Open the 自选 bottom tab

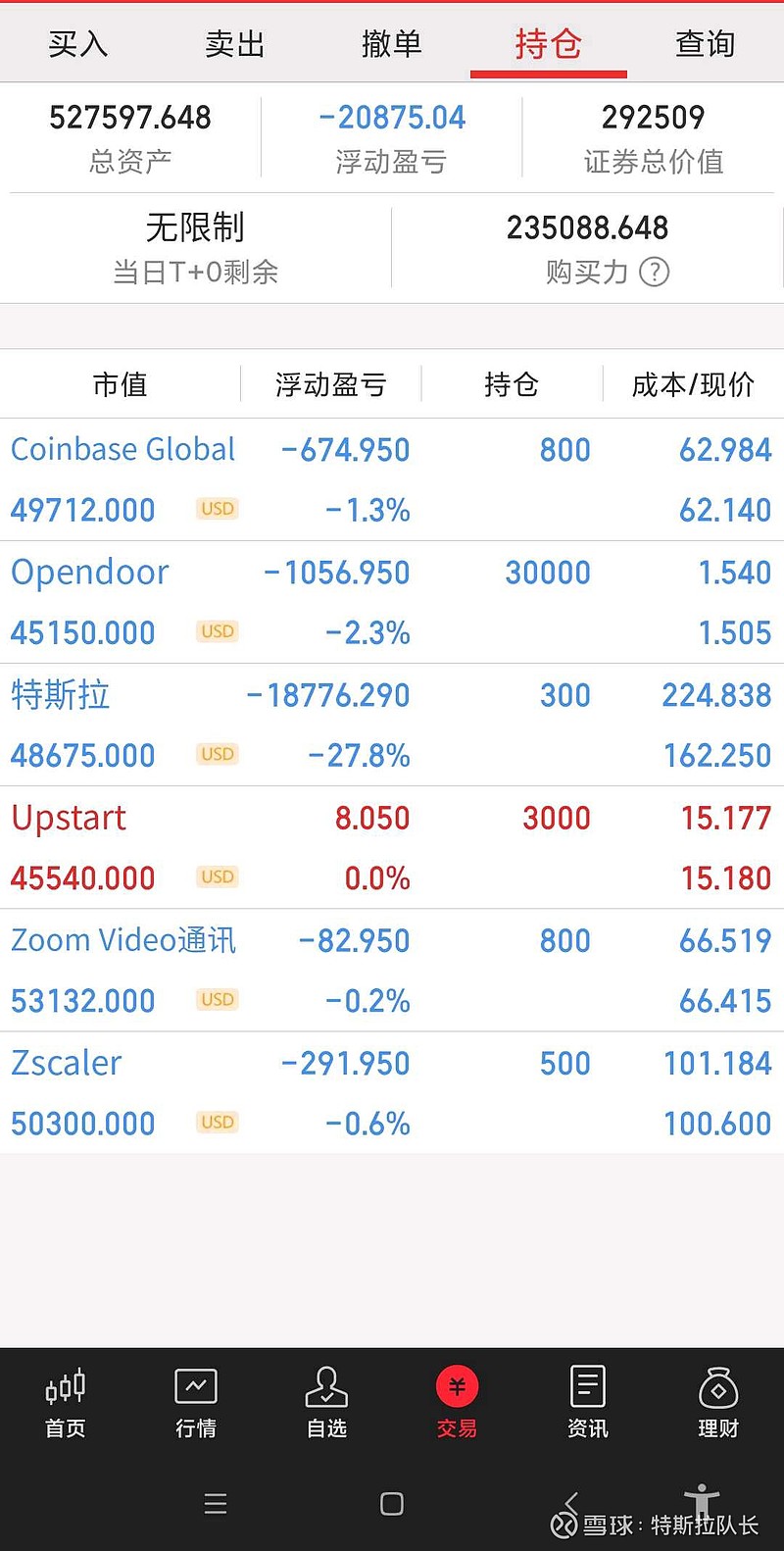click(326, 1403)
